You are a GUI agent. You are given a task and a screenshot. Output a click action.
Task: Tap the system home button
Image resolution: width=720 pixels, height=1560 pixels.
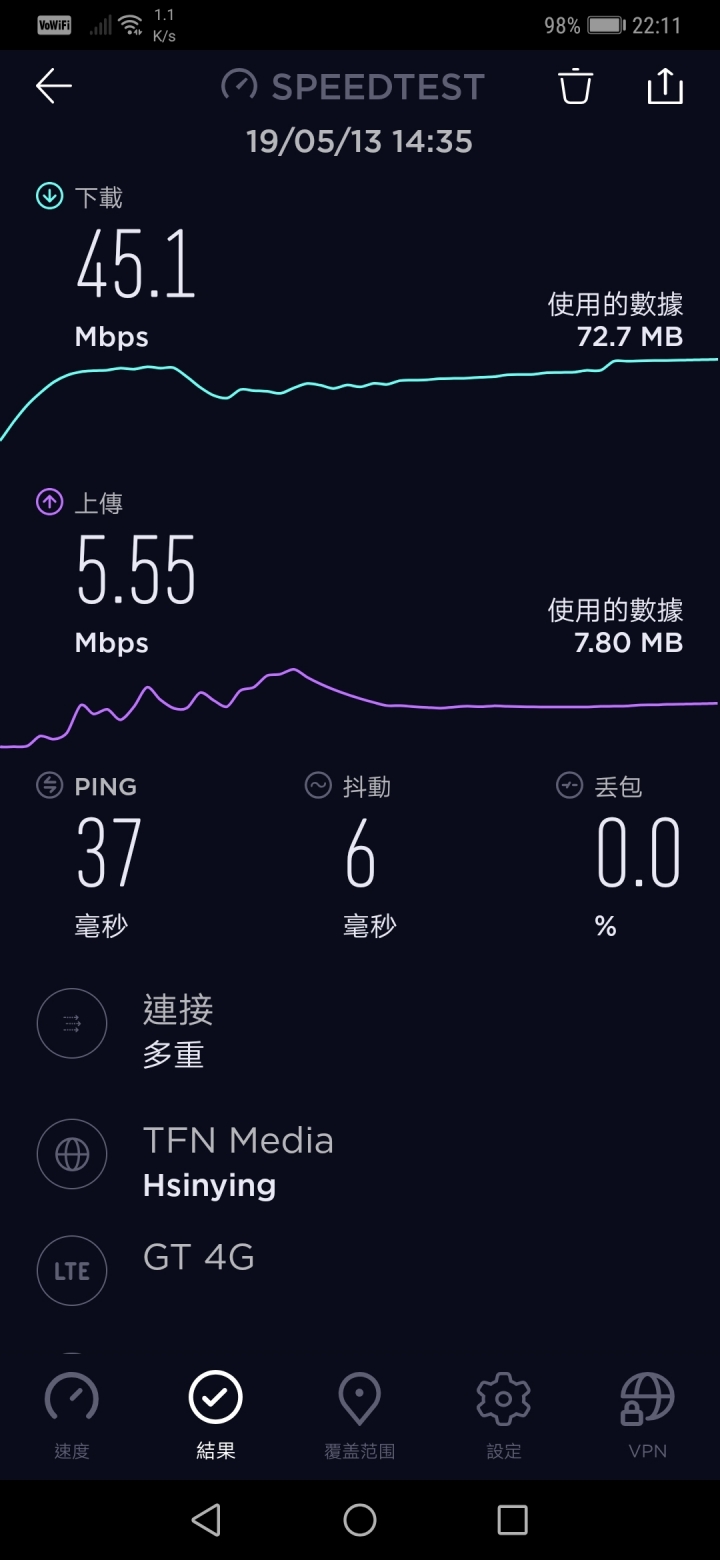point(360,1520)
